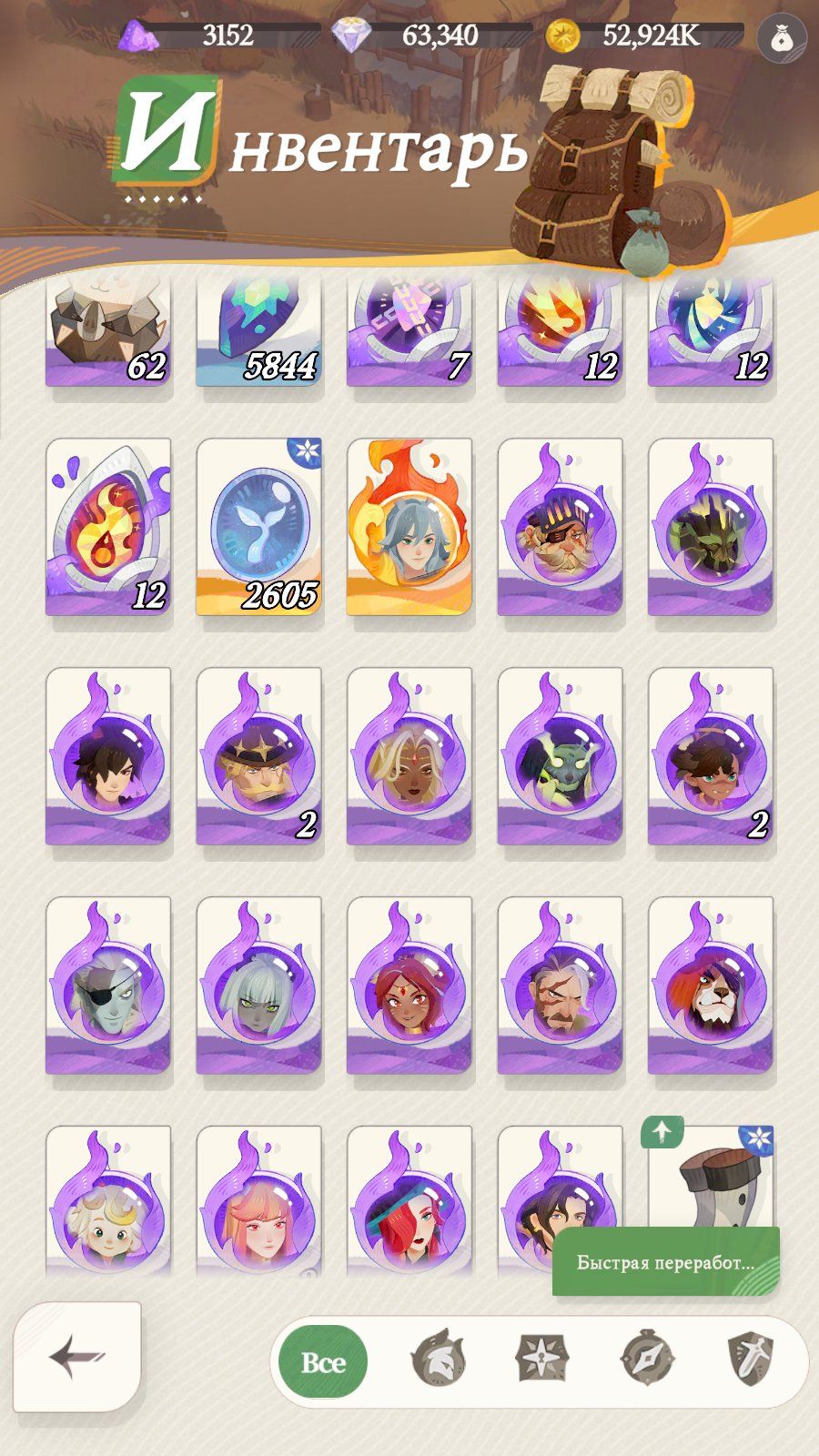Open the money bag icon at top
Image resolution: width=819 pixels, height=1456 pixels.
coord(781,38)
